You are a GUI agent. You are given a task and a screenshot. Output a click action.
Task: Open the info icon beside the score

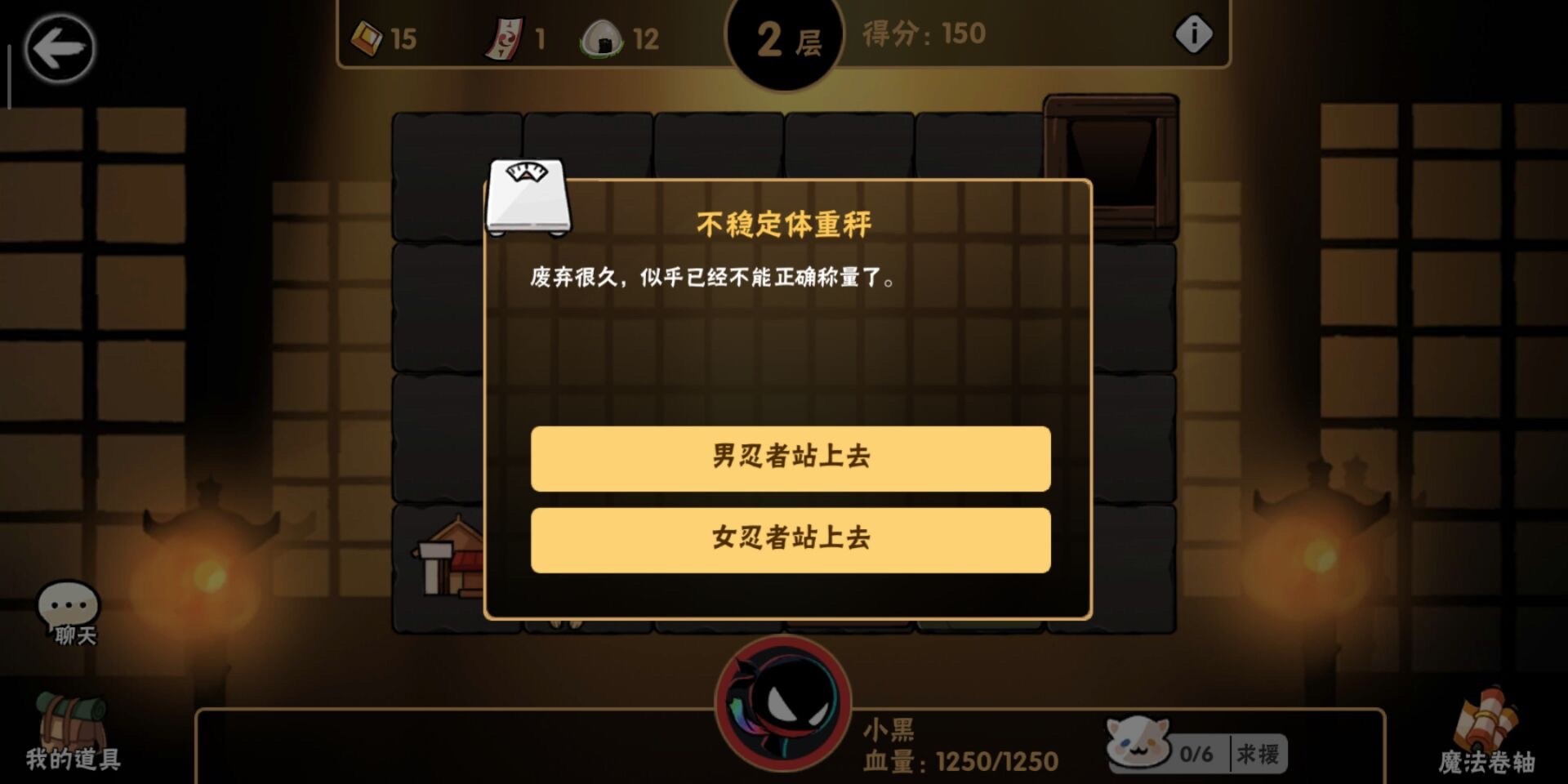(1193, 34)
